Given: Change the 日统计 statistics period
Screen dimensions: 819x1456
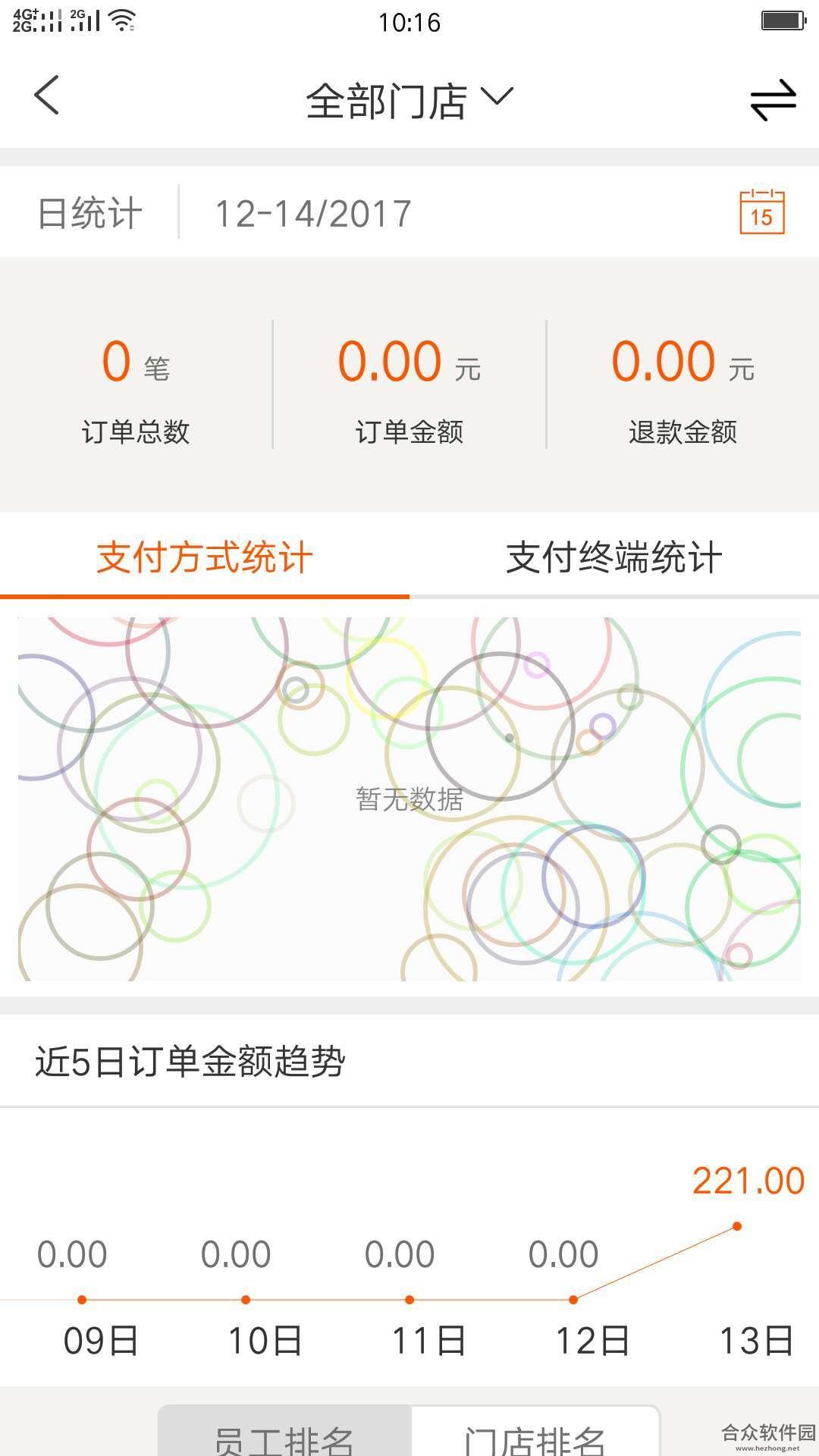Looking at the screenshot, I should 90,213.
